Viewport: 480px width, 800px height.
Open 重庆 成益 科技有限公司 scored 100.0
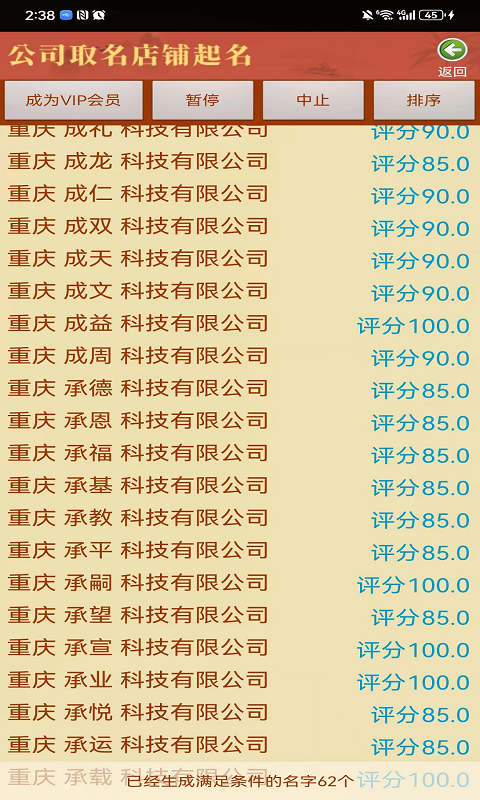(x=240, y=324)
